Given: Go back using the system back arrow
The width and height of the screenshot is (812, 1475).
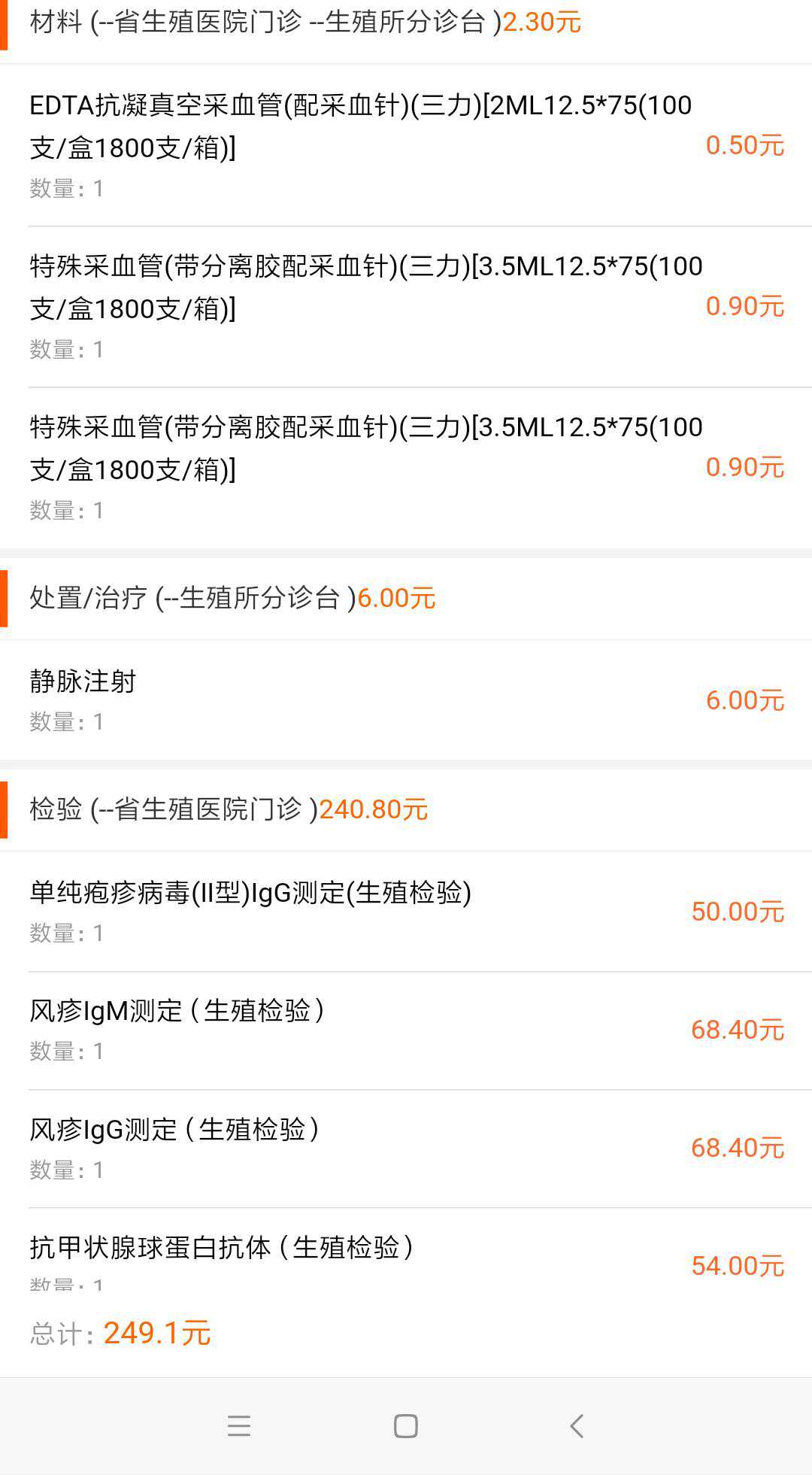Looking at the screenshot, I should 577,1426.
